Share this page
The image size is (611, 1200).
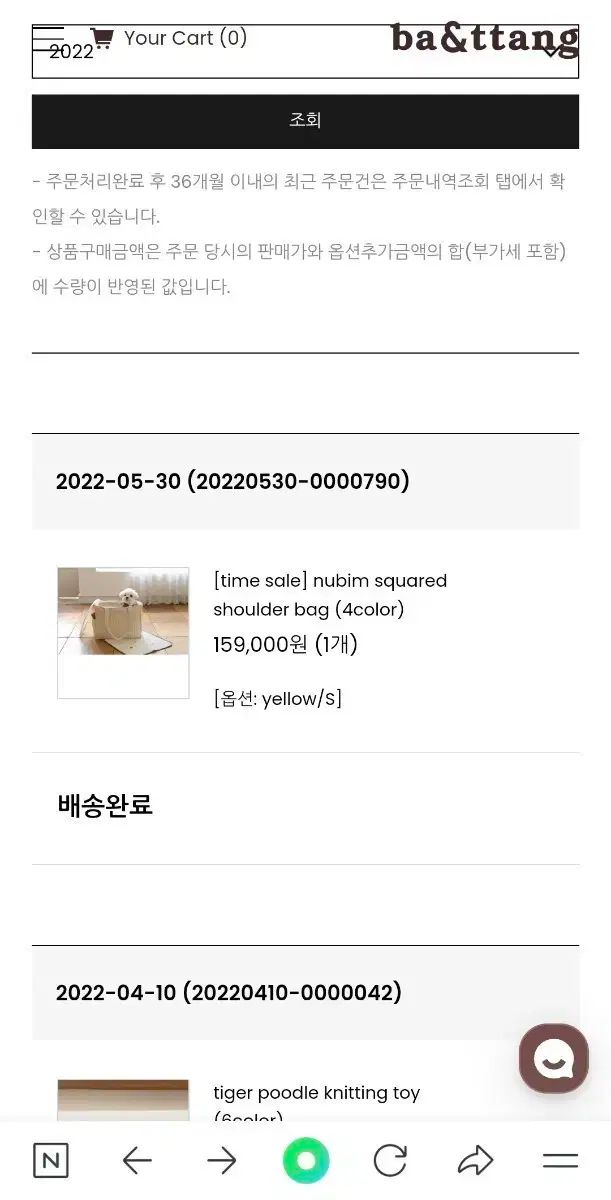click(x=475, y=1160)
